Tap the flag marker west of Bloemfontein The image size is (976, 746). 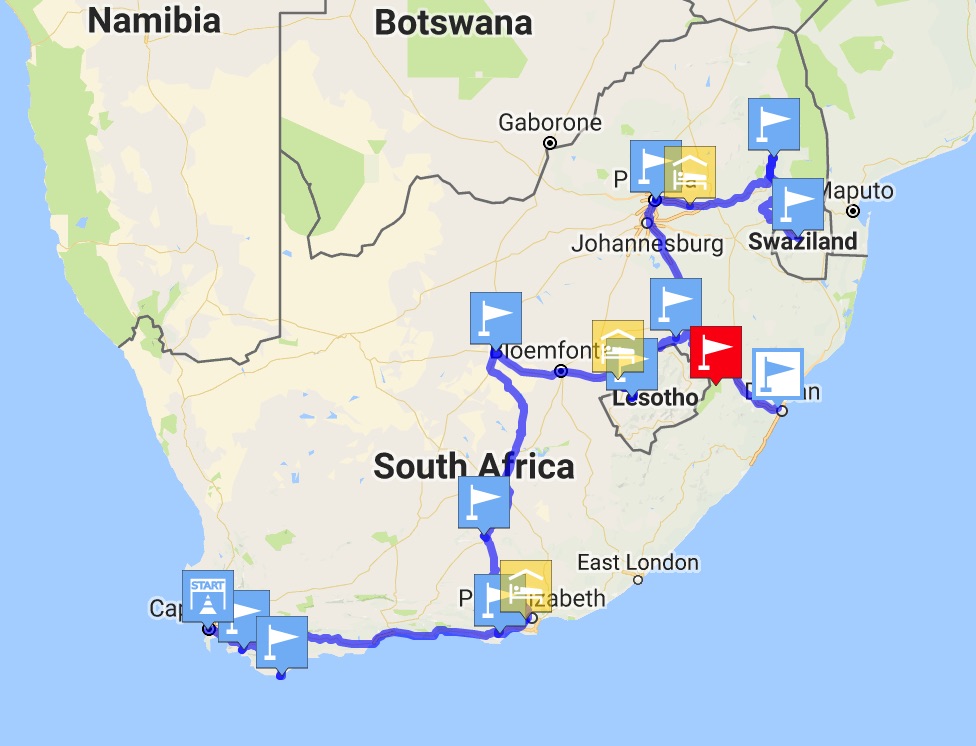[496, 317]
